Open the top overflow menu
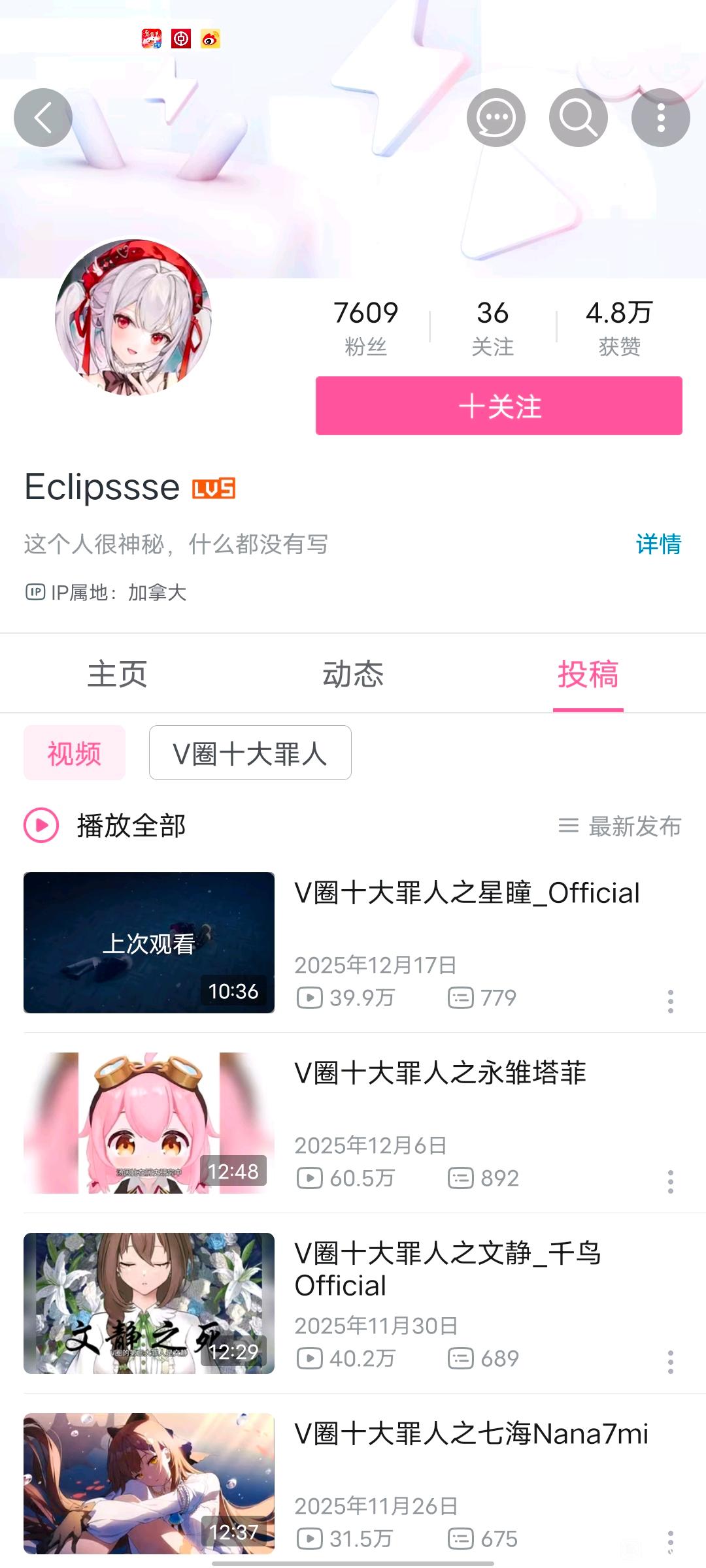Image resolution: width=706 pixels, height=1568 pixels. coord(660,118)
